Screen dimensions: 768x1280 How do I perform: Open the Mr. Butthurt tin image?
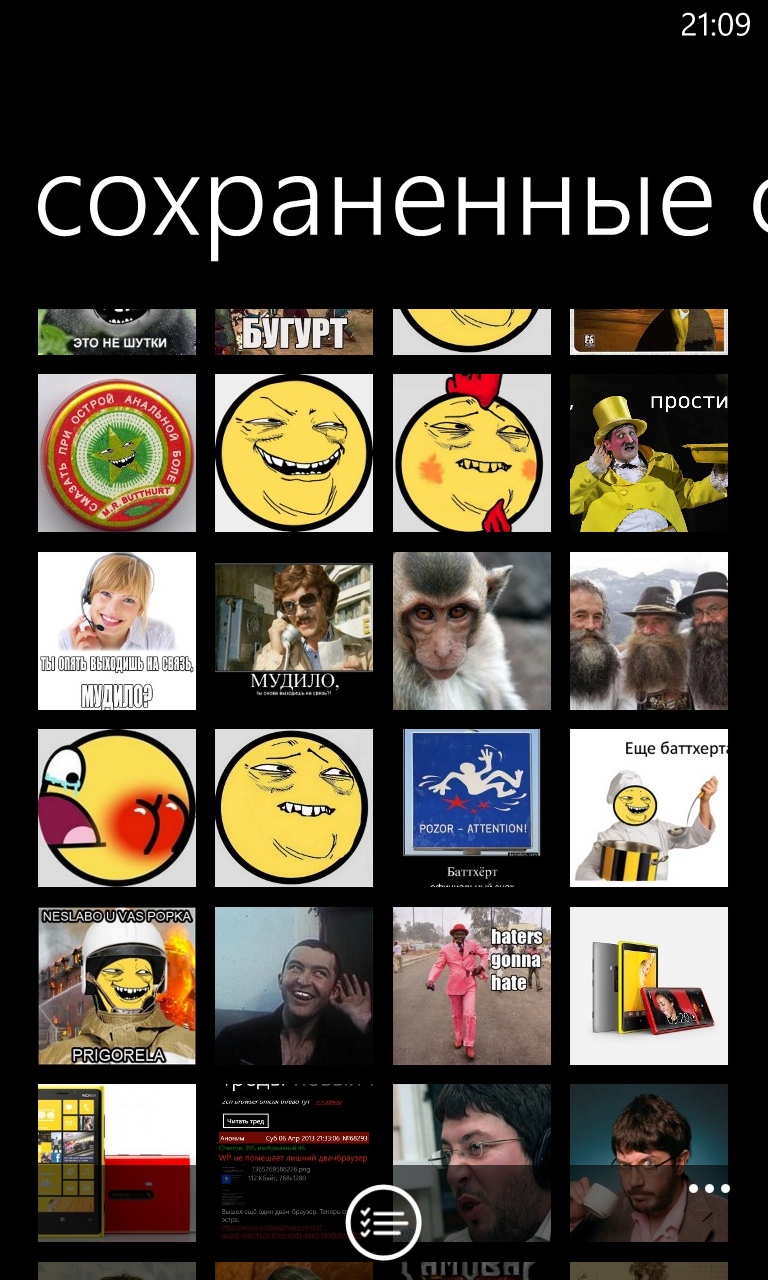(x=117, y=453)
